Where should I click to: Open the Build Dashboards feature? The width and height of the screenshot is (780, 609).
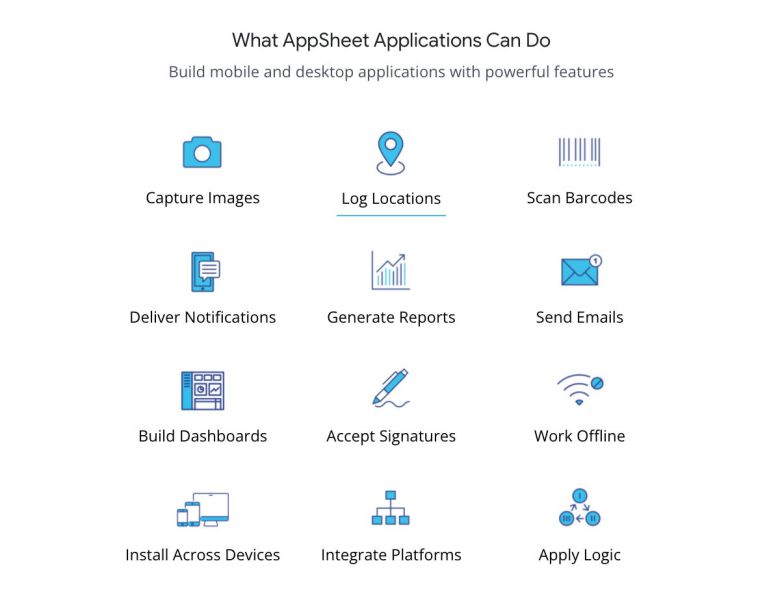point(202,436)
